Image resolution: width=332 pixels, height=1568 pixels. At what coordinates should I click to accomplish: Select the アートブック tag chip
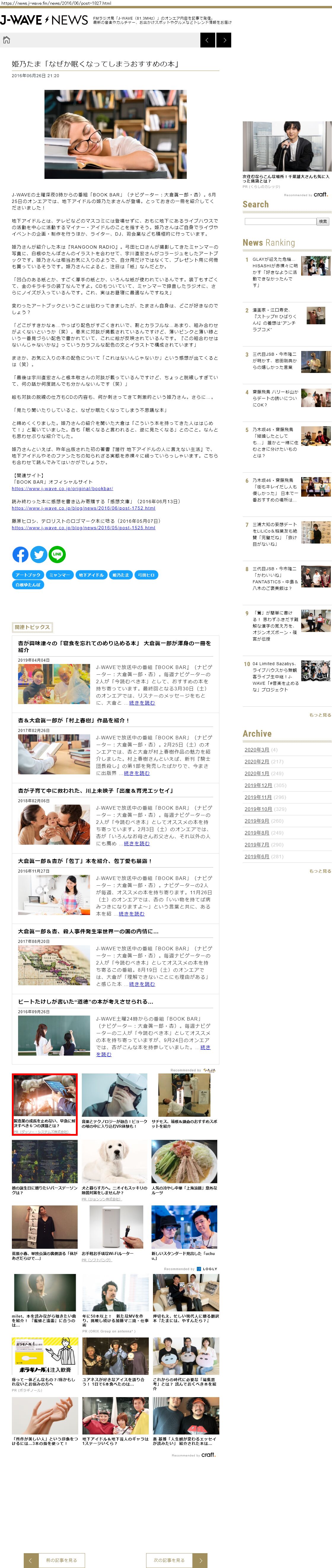(x=28, y=575)
